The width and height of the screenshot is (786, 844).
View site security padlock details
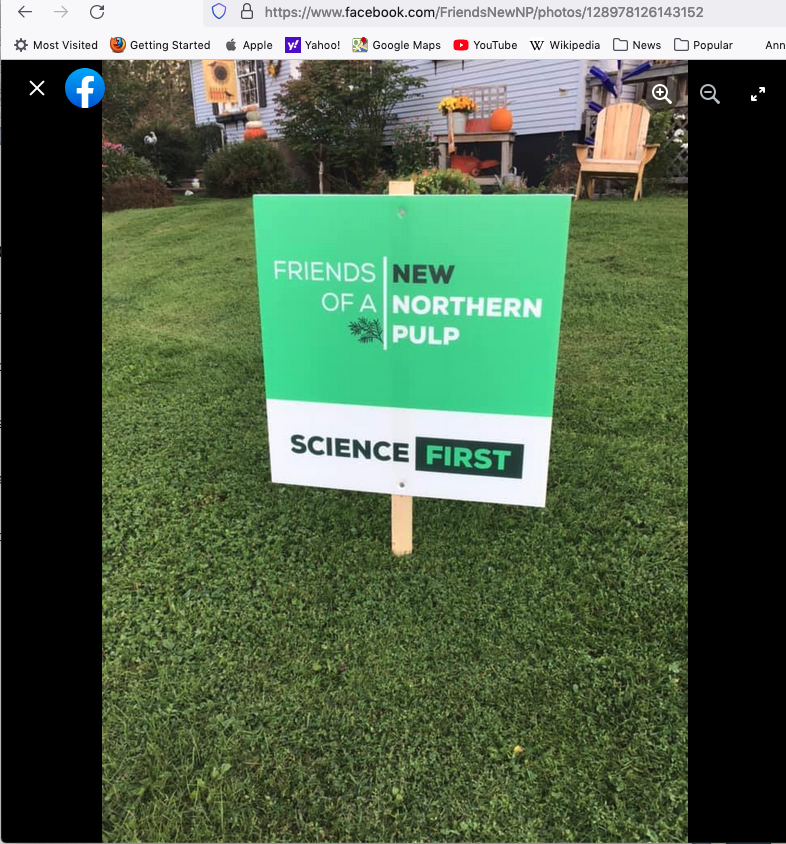247,12
